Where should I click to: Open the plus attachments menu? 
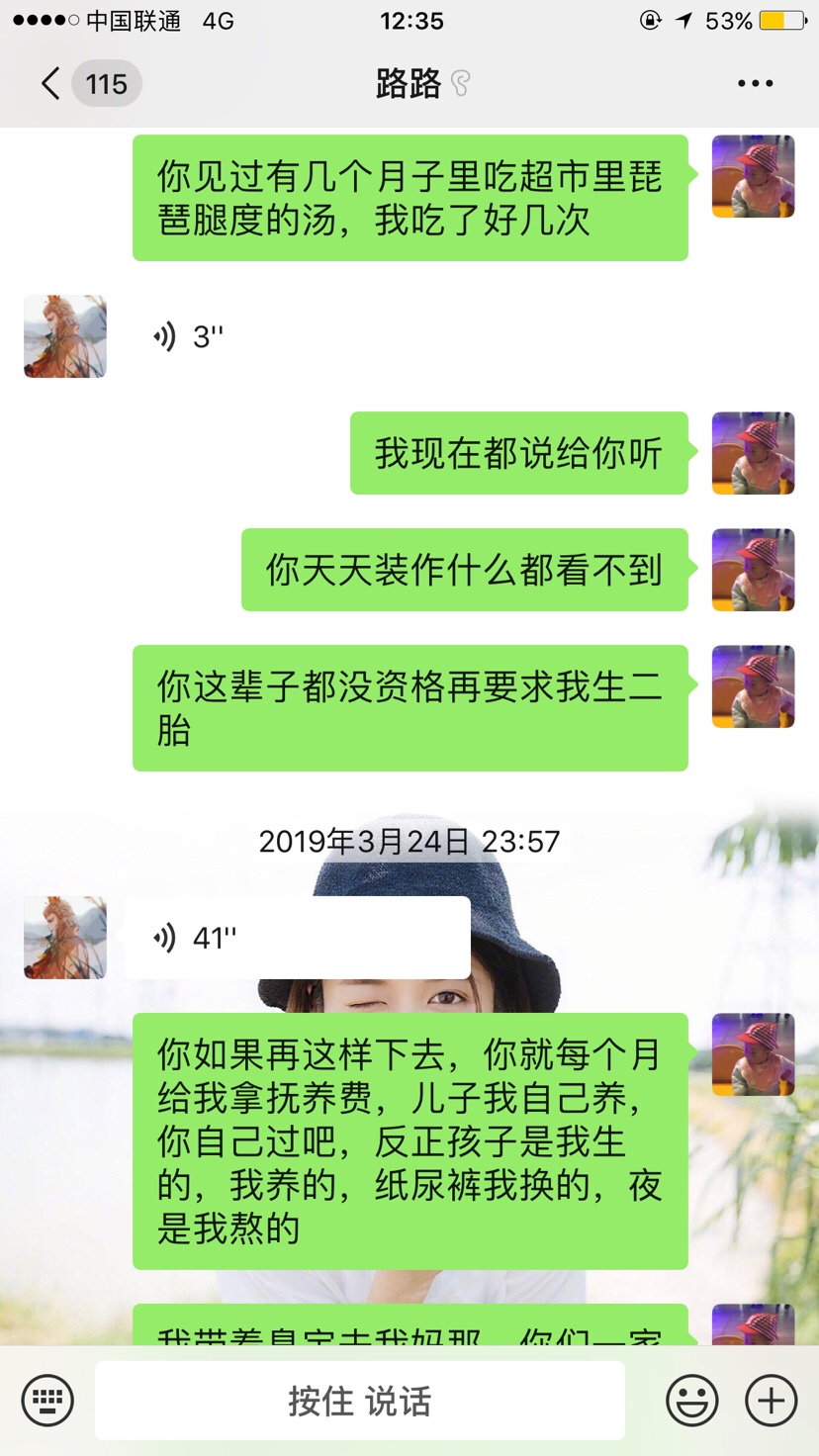pos(771,1401)
